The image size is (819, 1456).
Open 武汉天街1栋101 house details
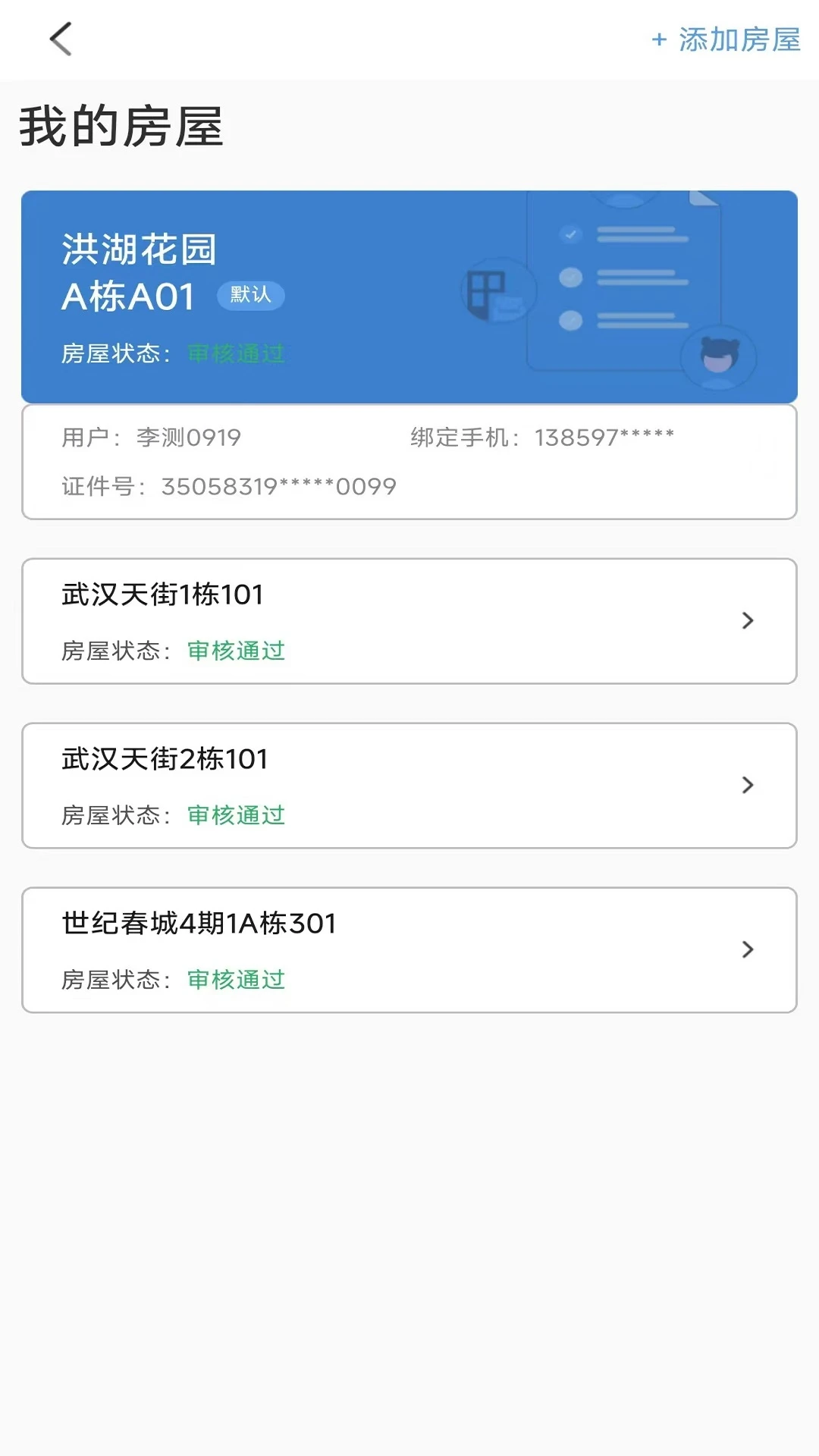click(409, 621)
